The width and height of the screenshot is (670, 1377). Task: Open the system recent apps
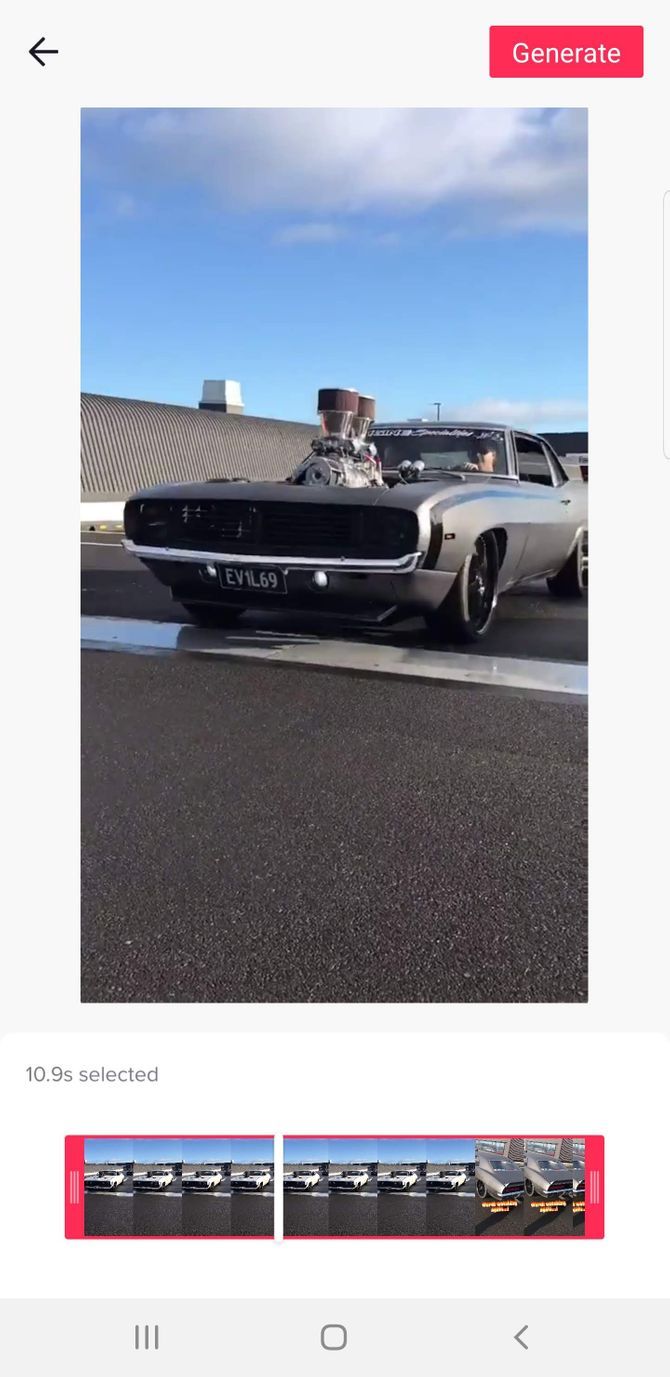click(x=147, y=1337)
